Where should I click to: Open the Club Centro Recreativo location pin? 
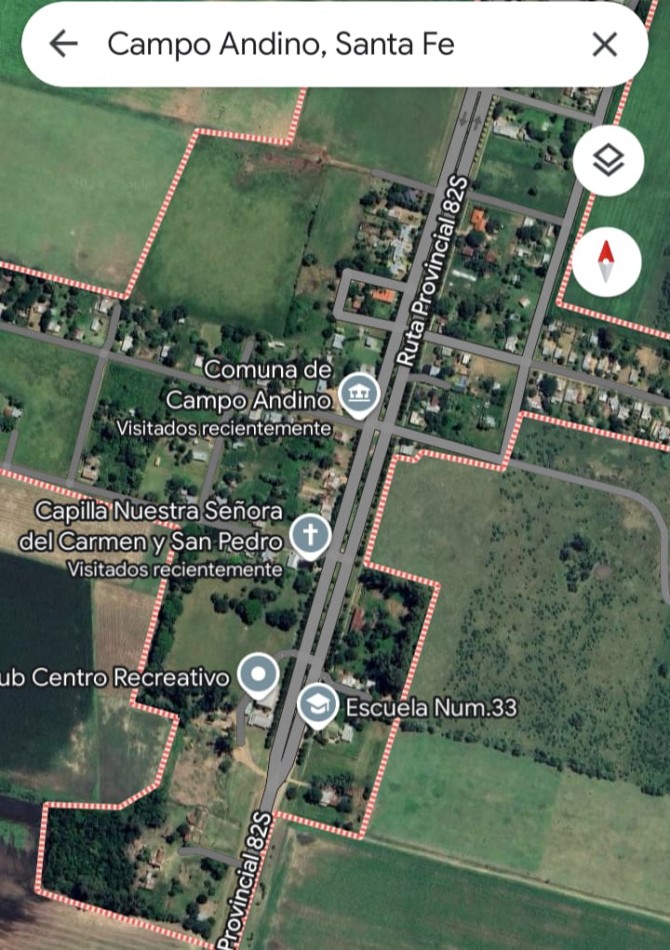[x=261, y=675]
